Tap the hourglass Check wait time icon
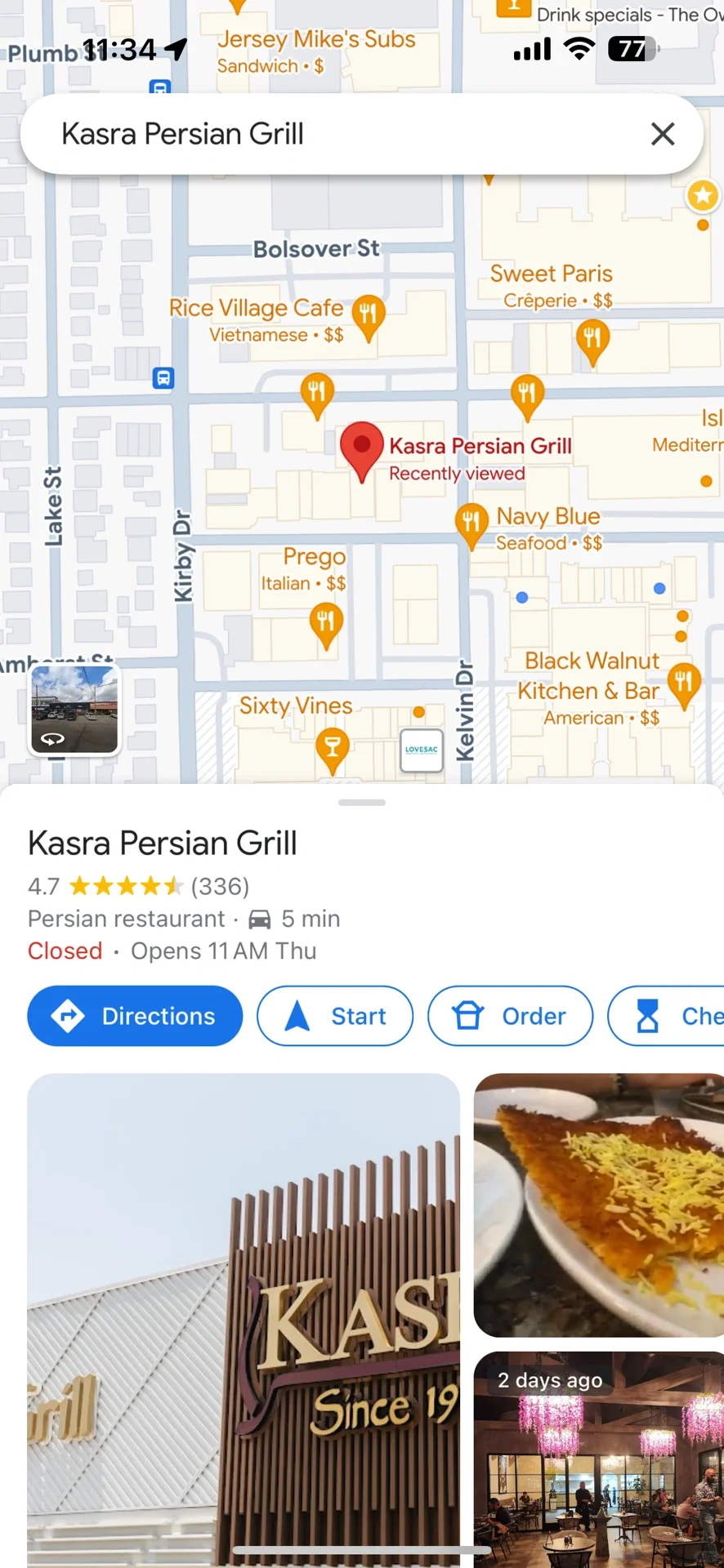724x1568 pixels. pos(648,1016)
